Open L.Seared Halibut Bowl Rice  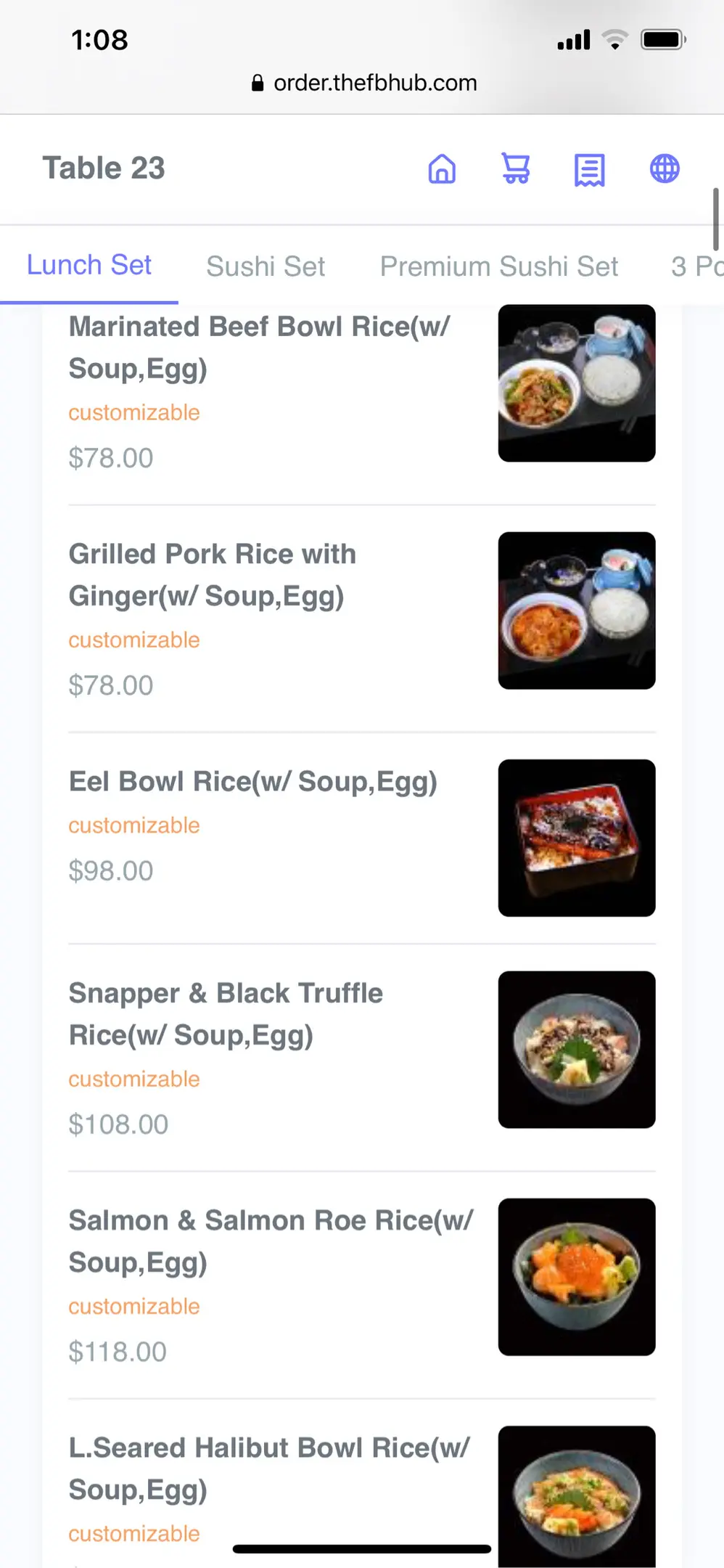tap(269, 1469)
